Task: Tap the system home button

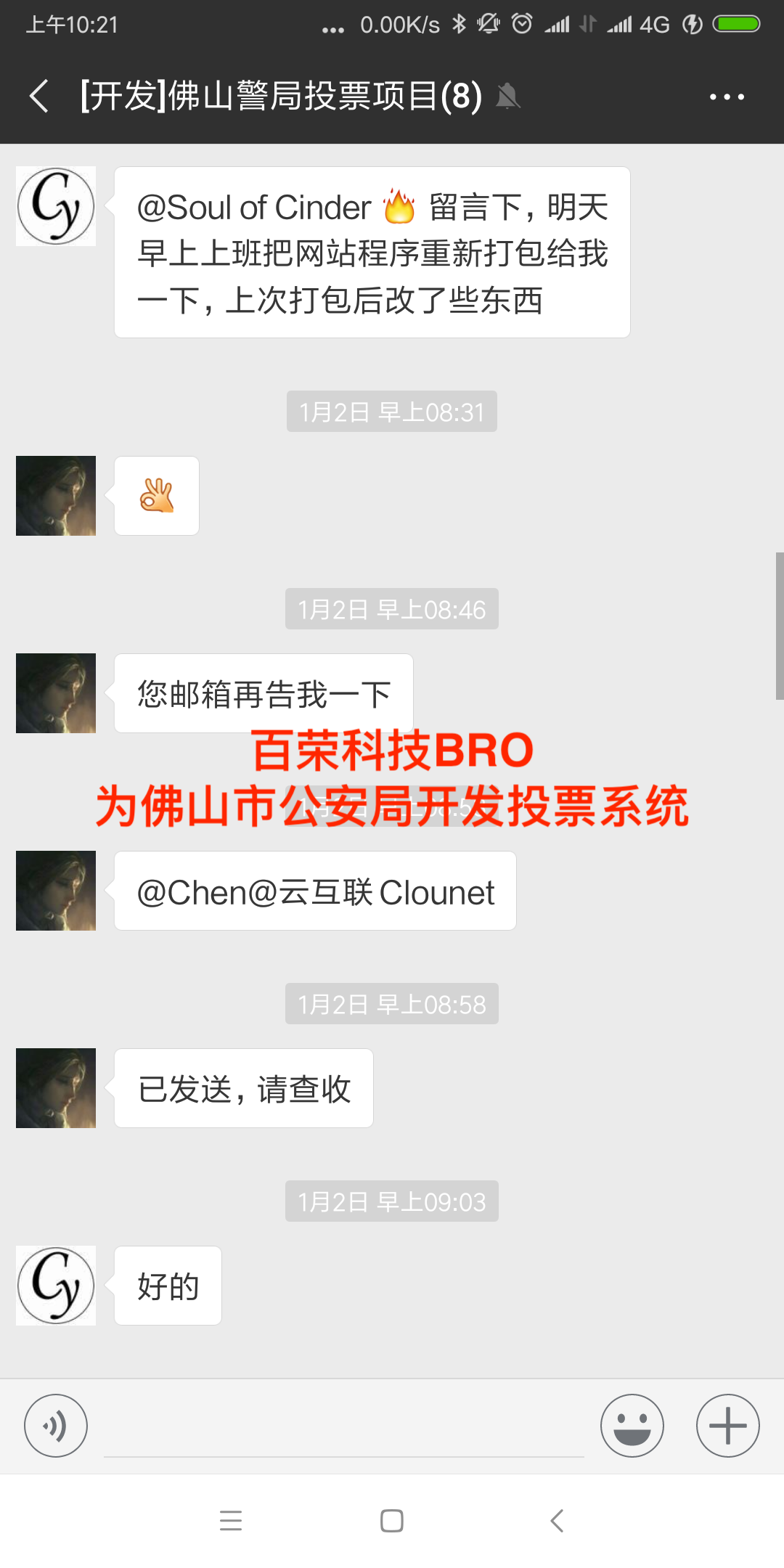Action: [392, 1521]
